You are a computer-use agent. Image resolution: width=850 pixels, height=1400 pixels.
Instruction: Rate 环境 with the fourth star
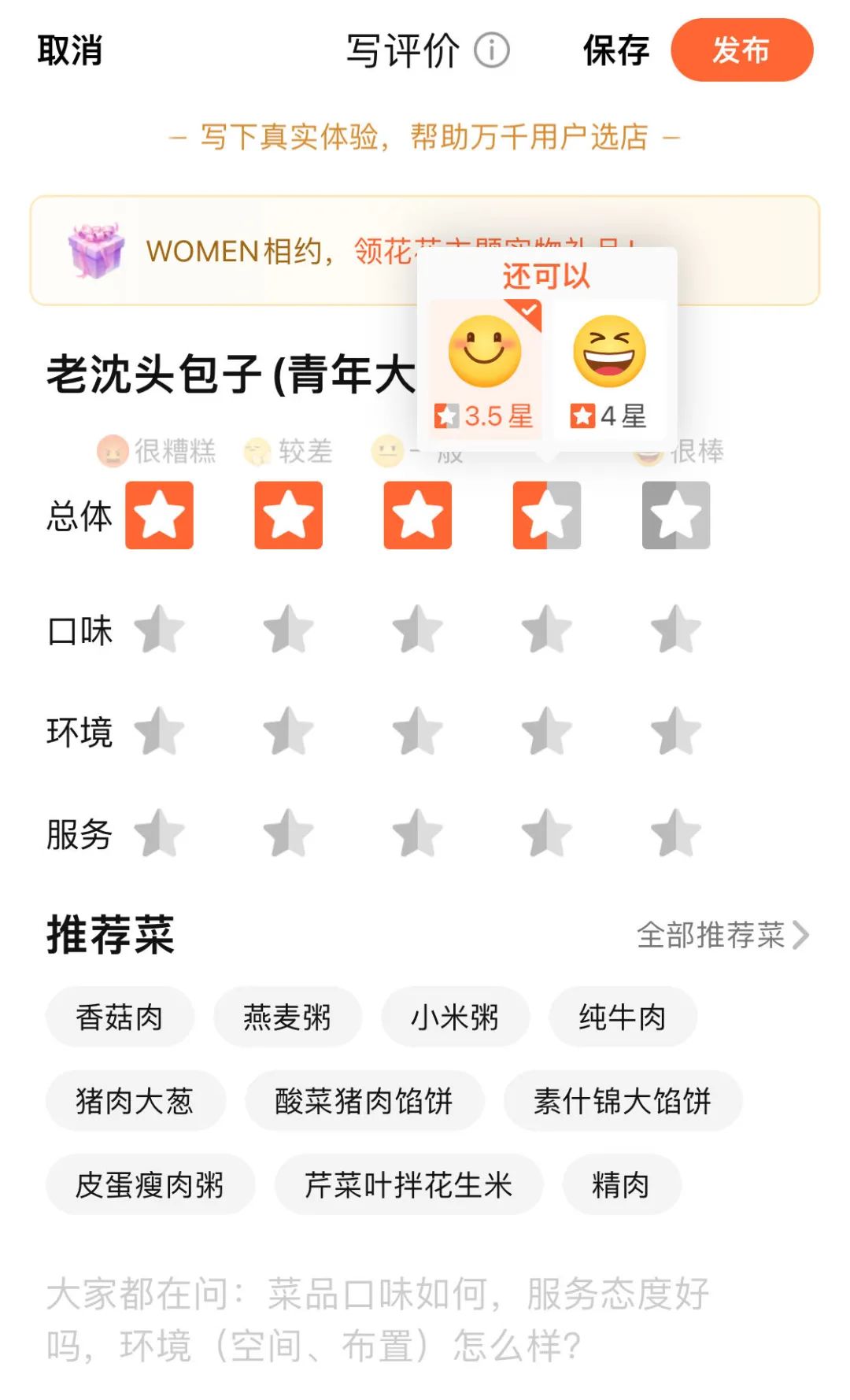point(547,731)
